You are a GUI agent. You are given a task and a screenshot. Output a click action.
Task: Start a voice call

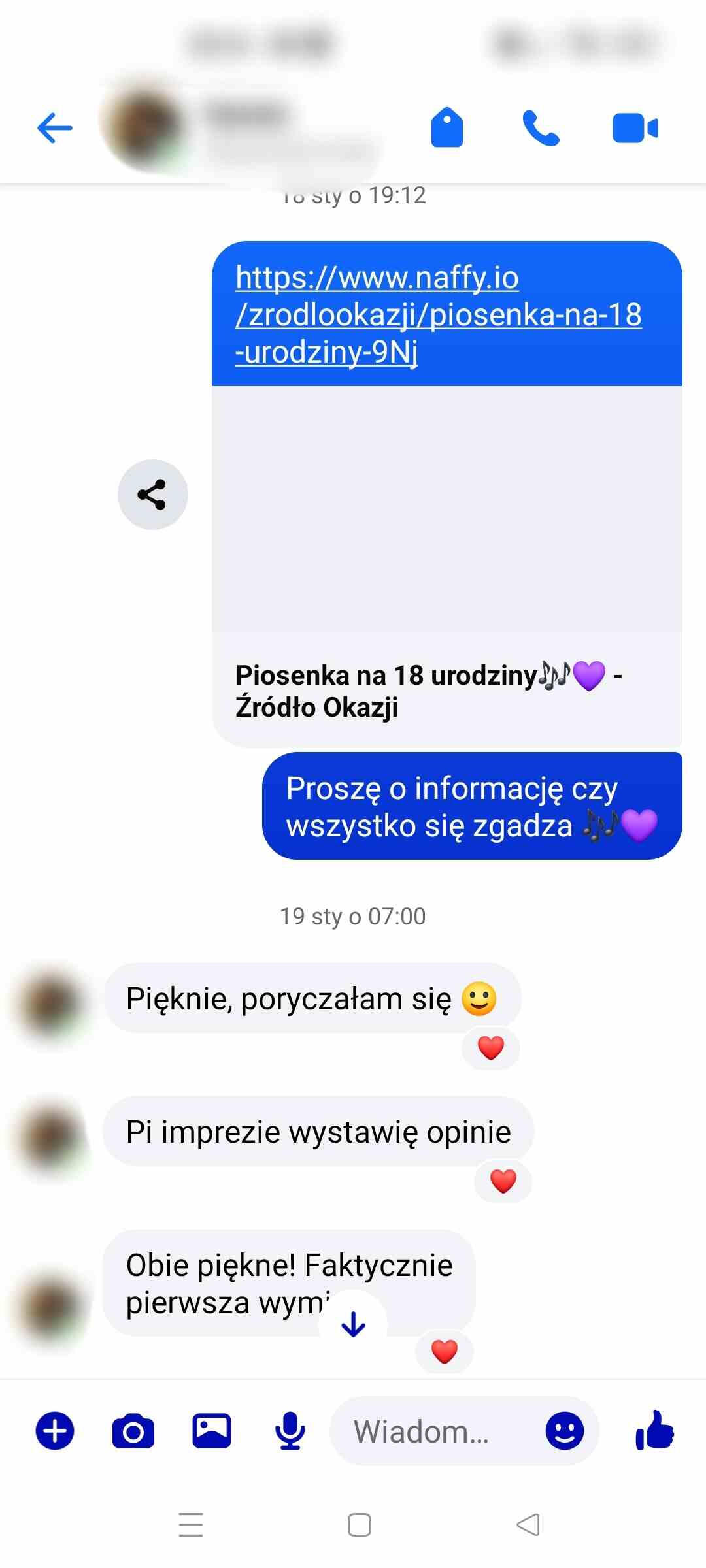pyautogui.click(x=541, y=127)
